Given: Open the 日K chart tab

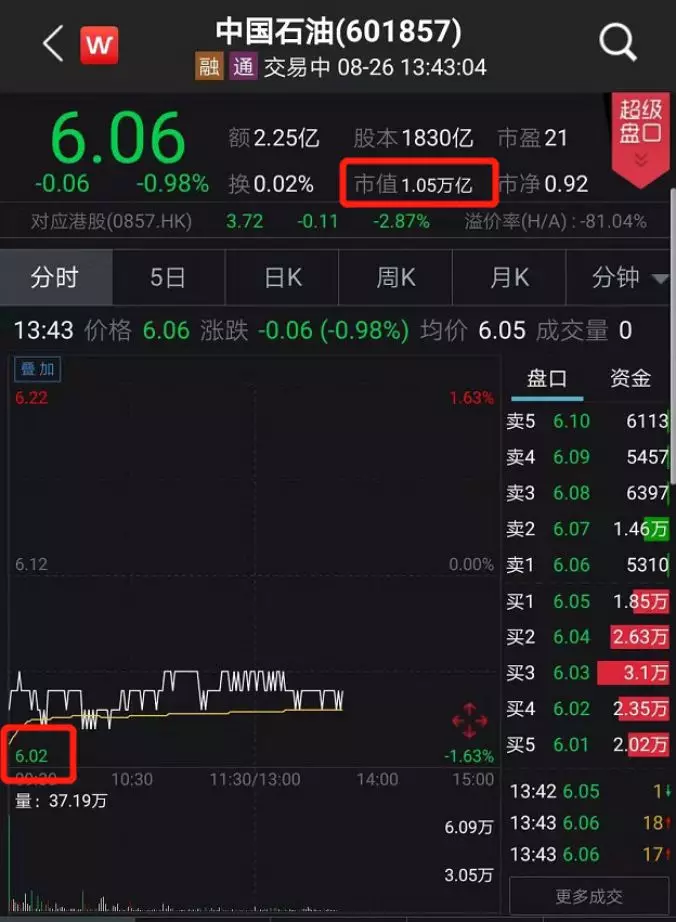Looking at the screenshot, I should pyautogui.click(x=282, y=277).
